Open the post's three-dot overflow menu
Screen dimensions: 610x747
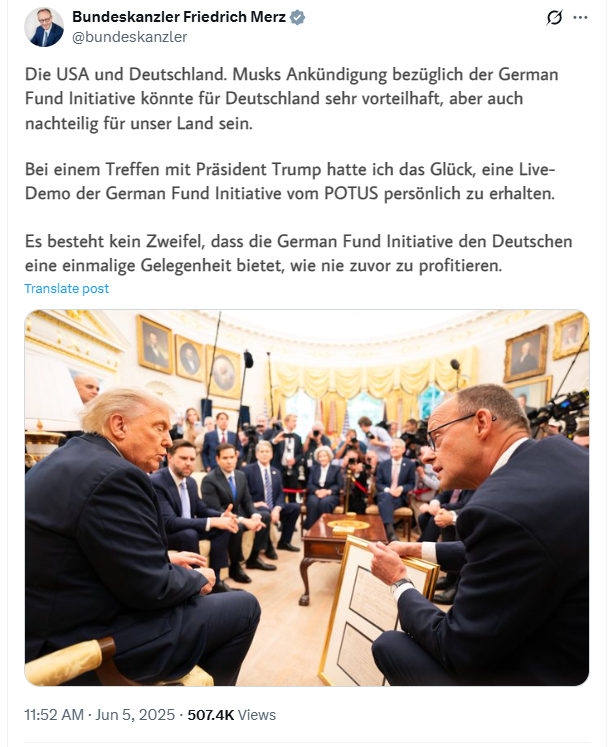(x=581, y=18)
